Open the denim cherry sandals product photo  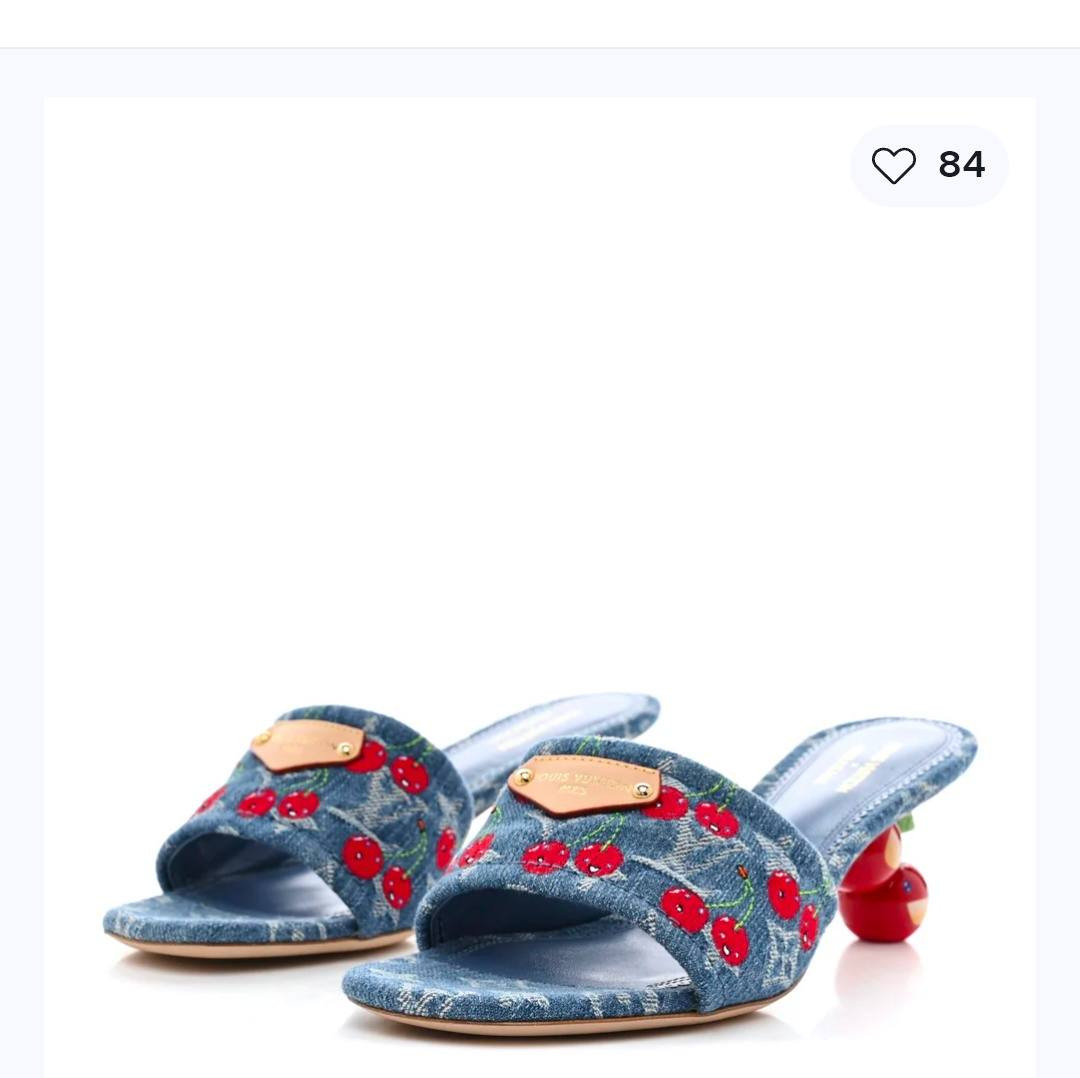tap(540, 860)
